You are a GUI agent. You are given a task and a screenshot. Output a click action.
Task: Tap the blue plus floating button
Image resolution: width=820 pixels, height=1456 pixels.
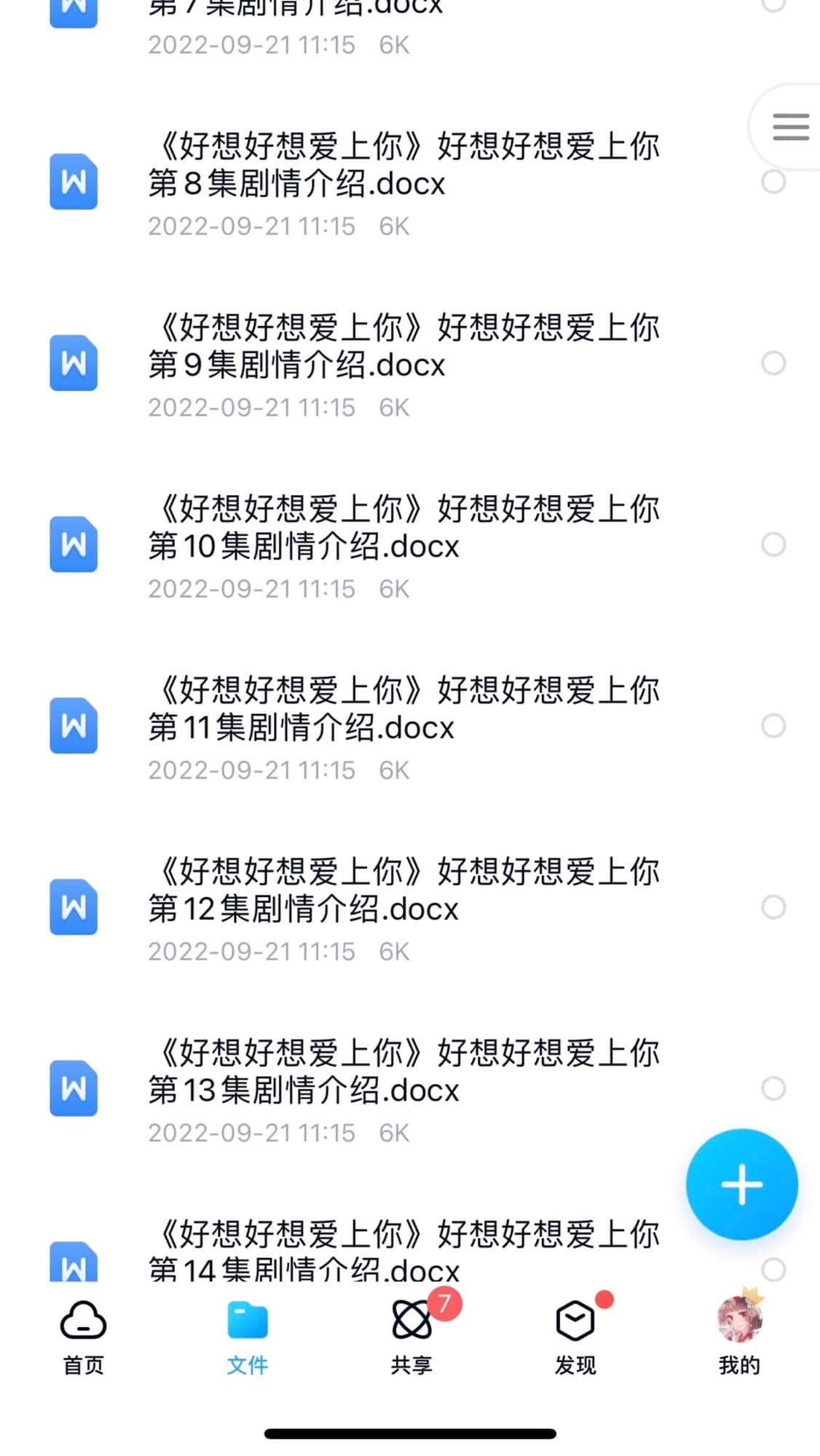741,1184
